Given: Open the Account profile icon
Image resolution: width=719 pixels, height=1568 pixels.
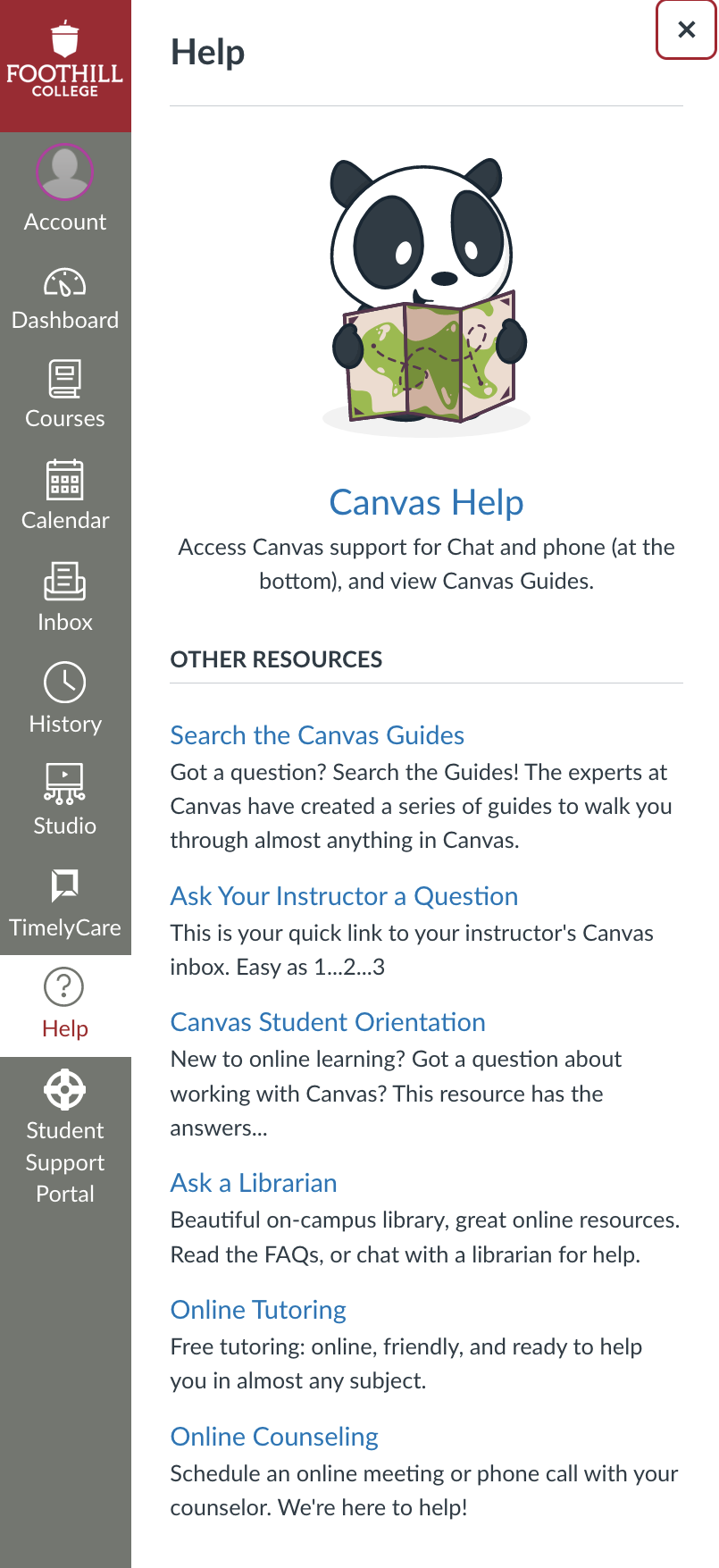Looking at the screenshot, I should [x=64, y=172].
